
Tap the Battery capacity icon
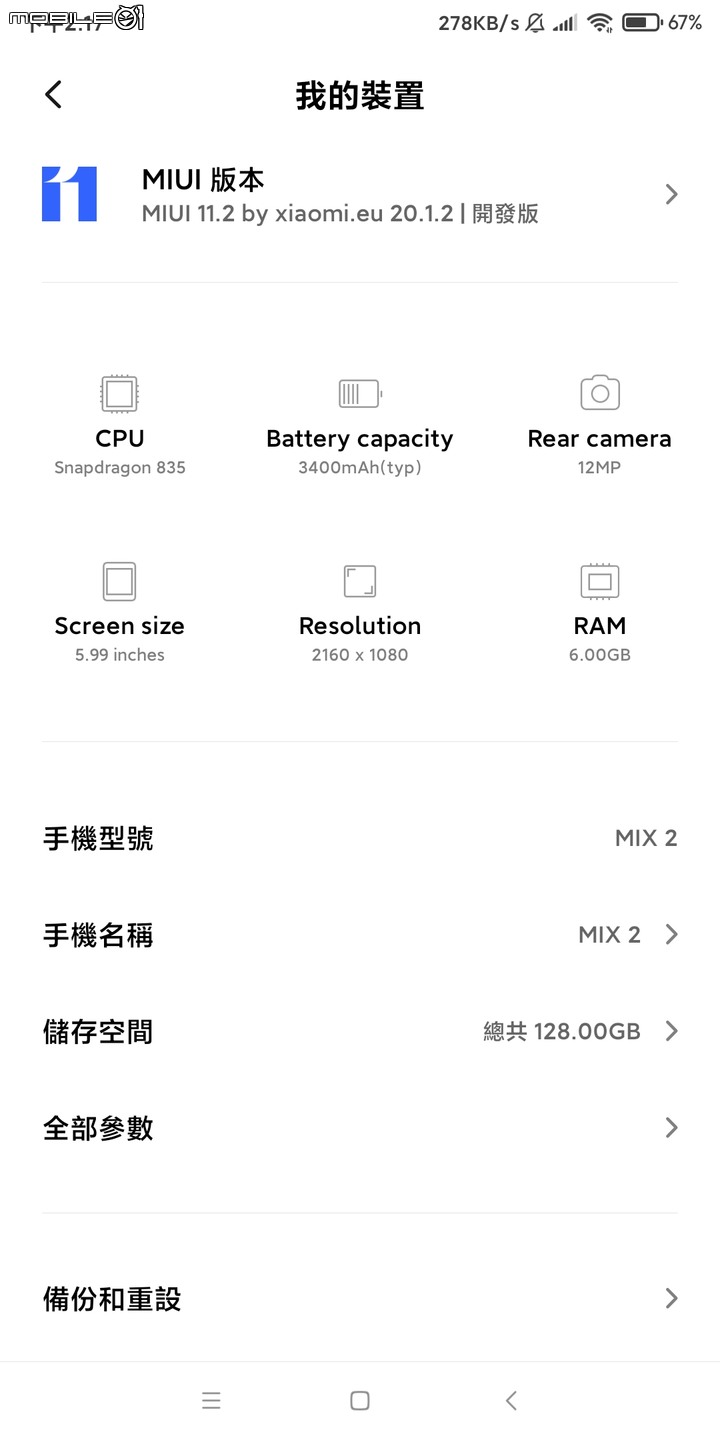tap(359, 393)
